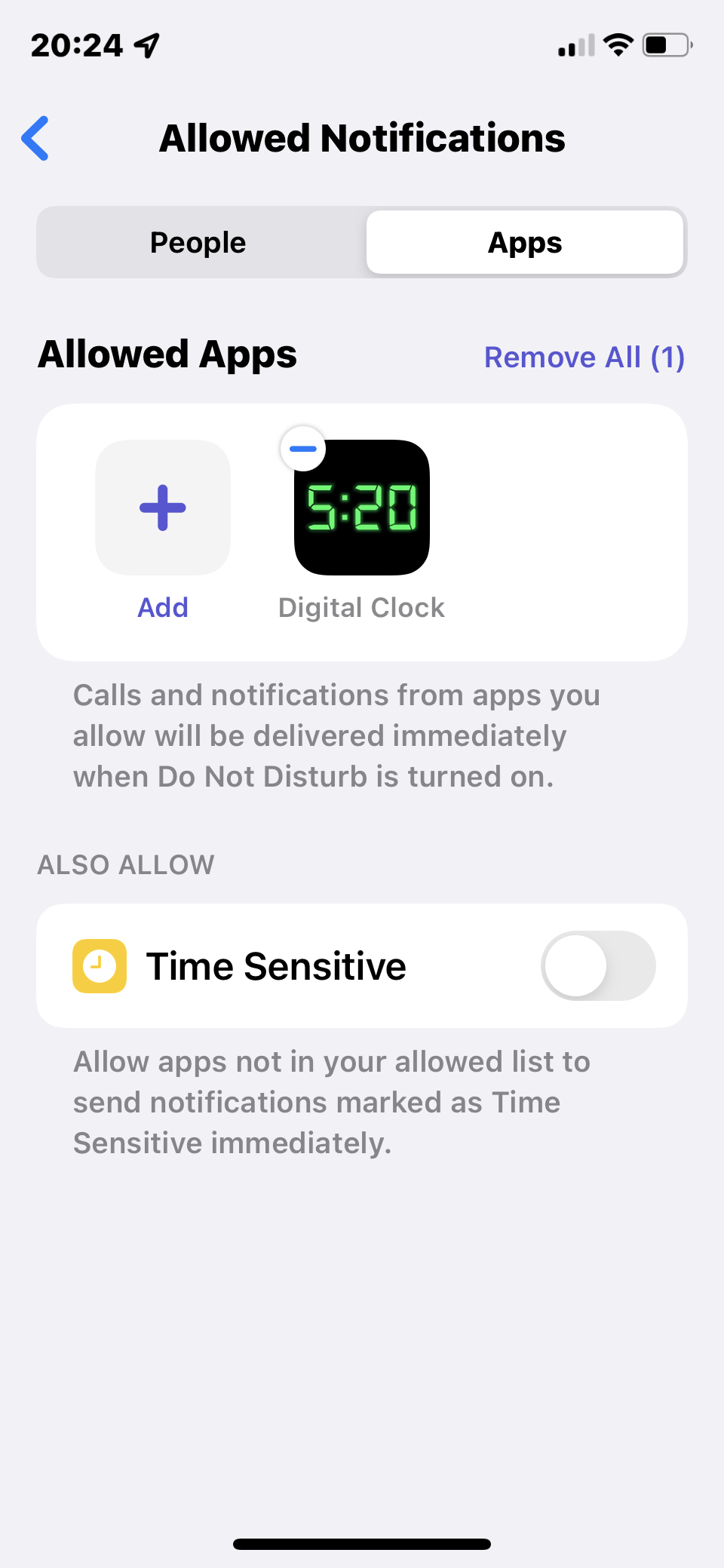This screenshot has height=1568, width=724.
Task: Remove Digital Clock via minus badge
Action: pos(303,449)
